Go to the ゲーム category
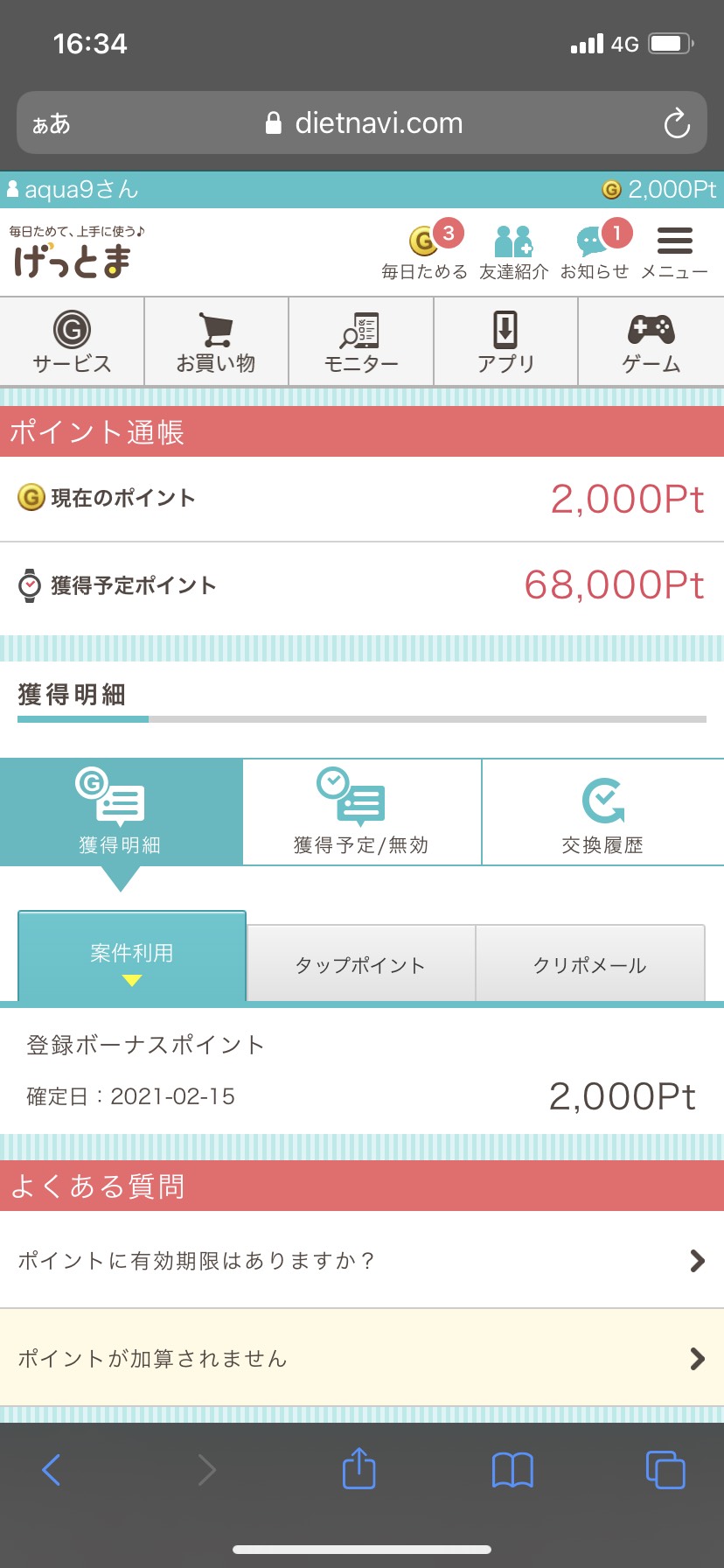The image size is (724, 1568). click(x=651, y=342)
